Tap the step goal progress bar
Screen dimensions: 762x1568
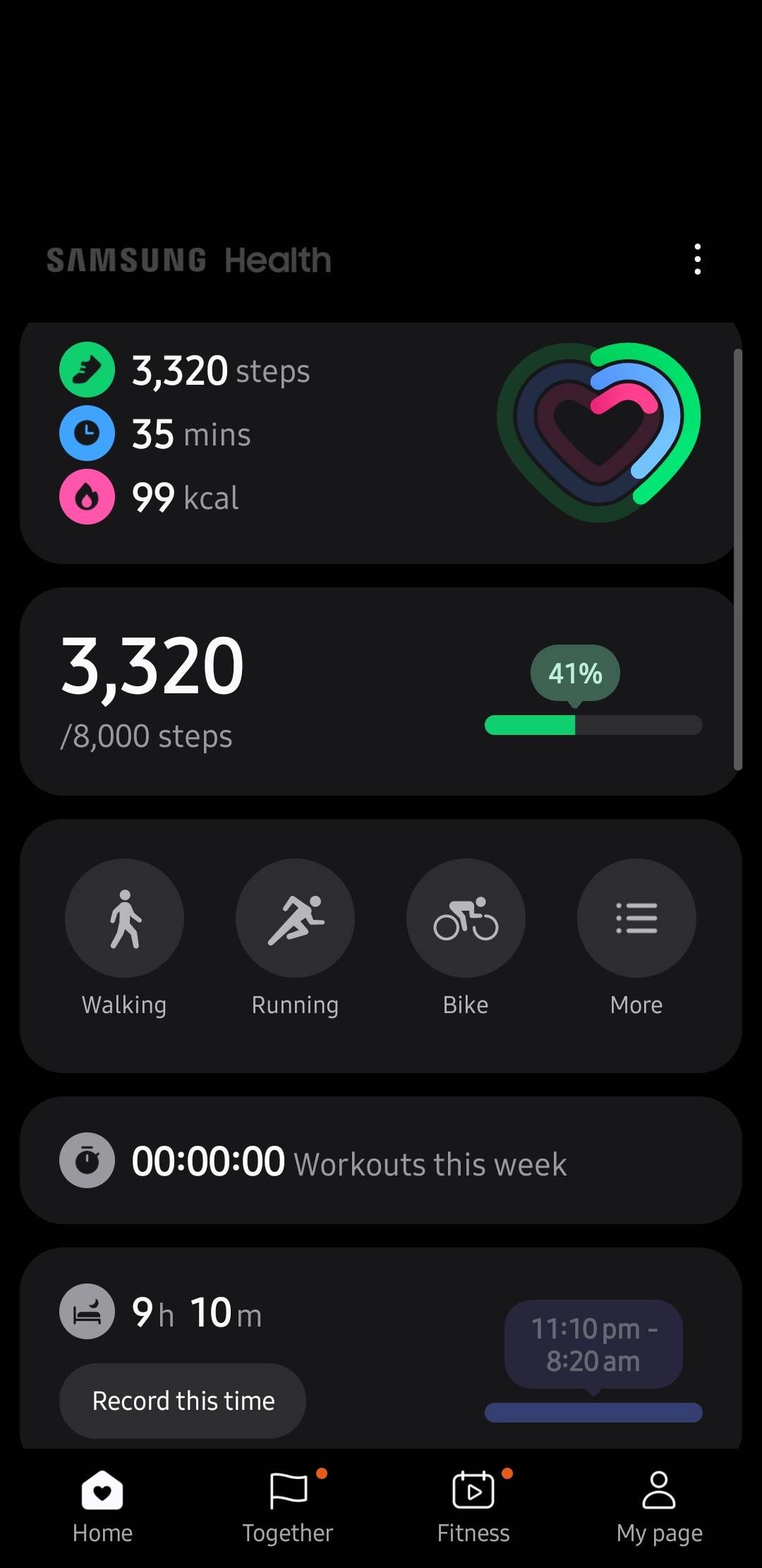(x=593, y=725)
